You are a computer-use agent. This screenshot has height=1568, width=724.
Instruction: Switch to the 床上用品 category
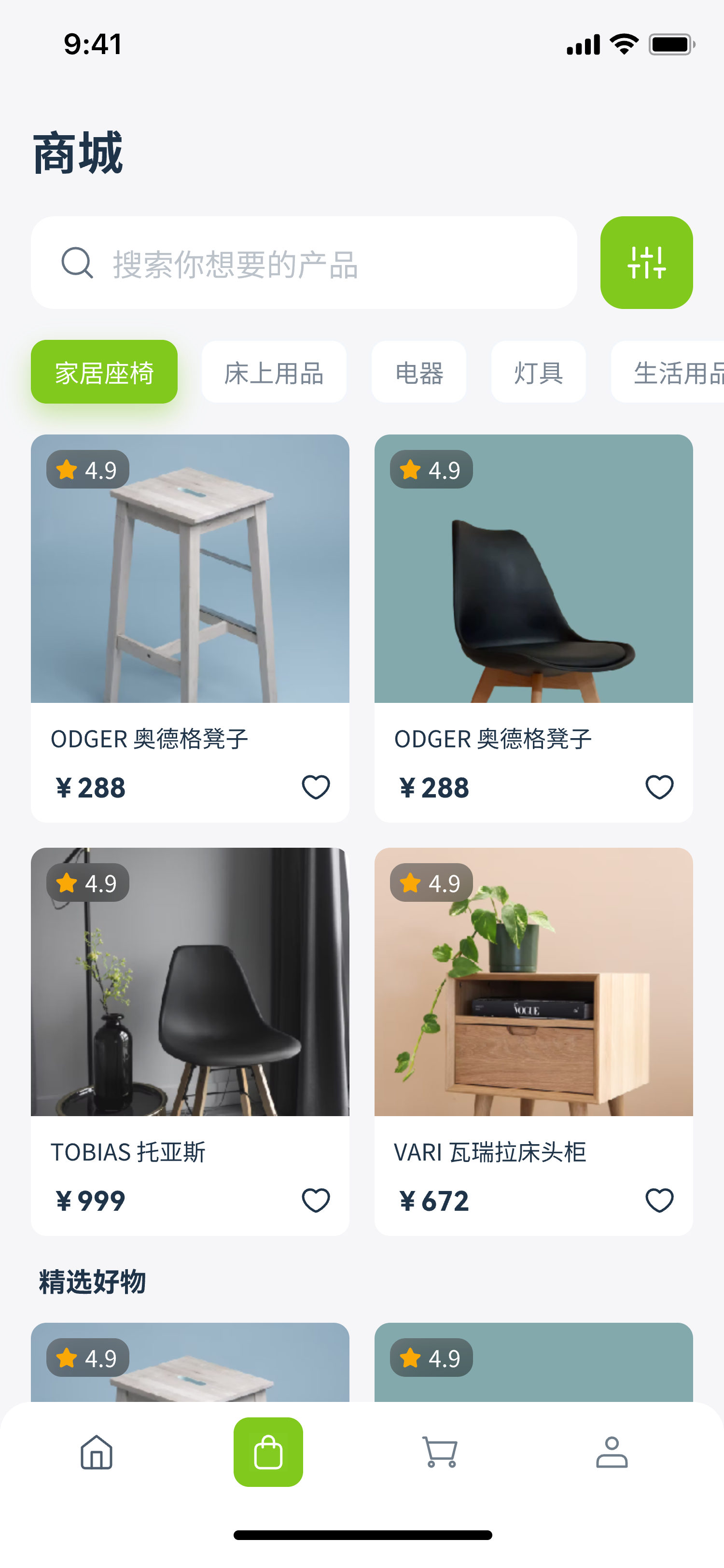pos(274,372)
